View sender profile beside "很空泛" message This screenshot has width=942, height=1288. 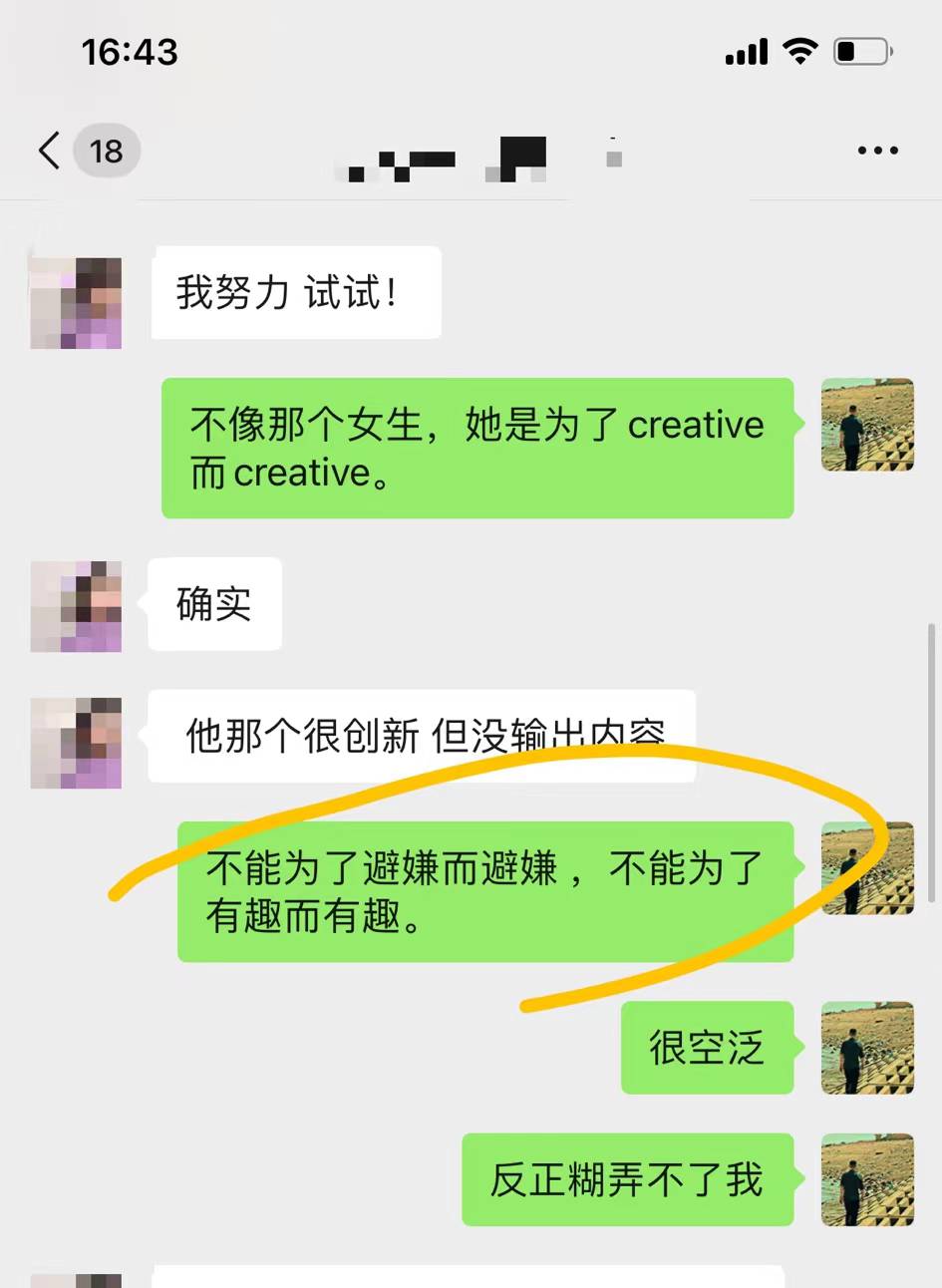pos(866,1048)
